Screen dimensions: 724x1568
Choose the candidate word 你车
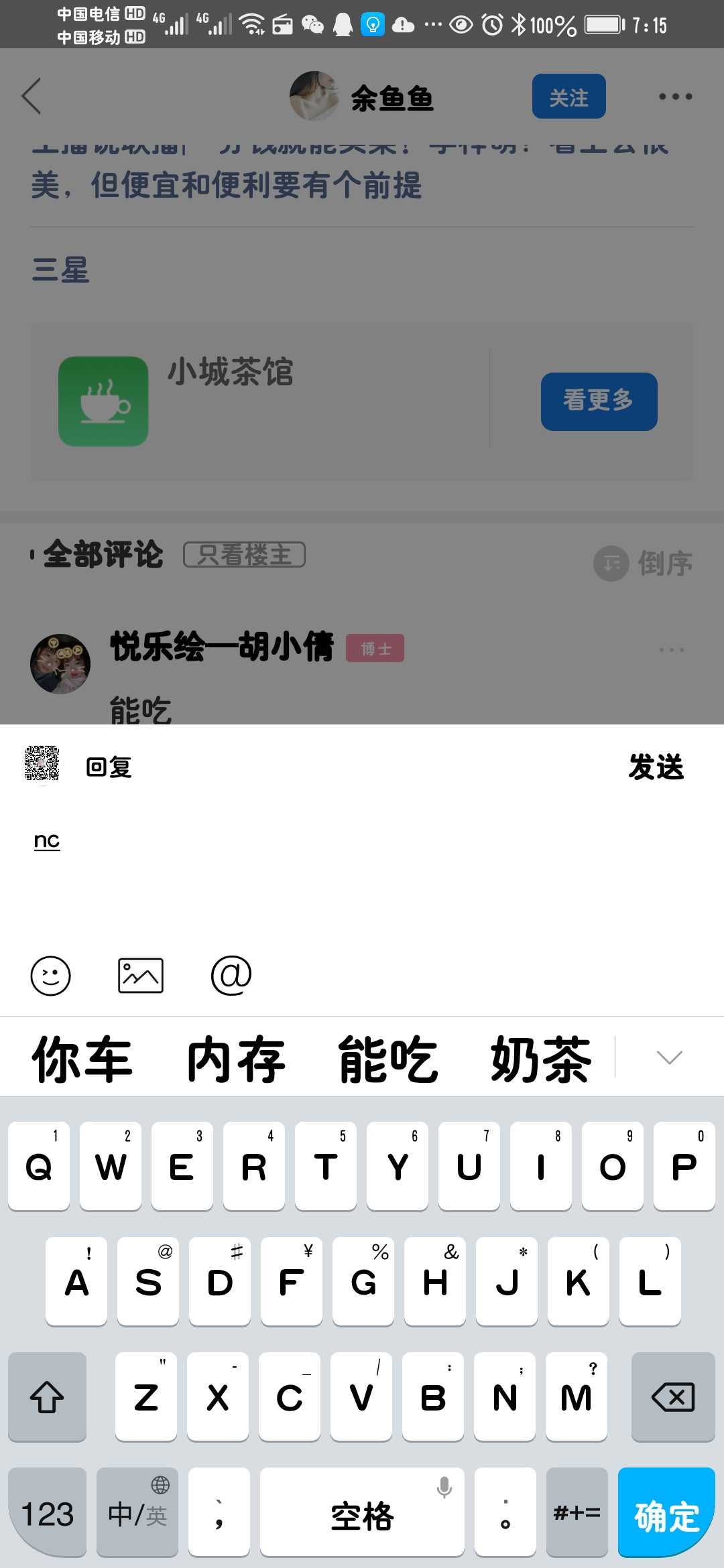[82, 1059]
